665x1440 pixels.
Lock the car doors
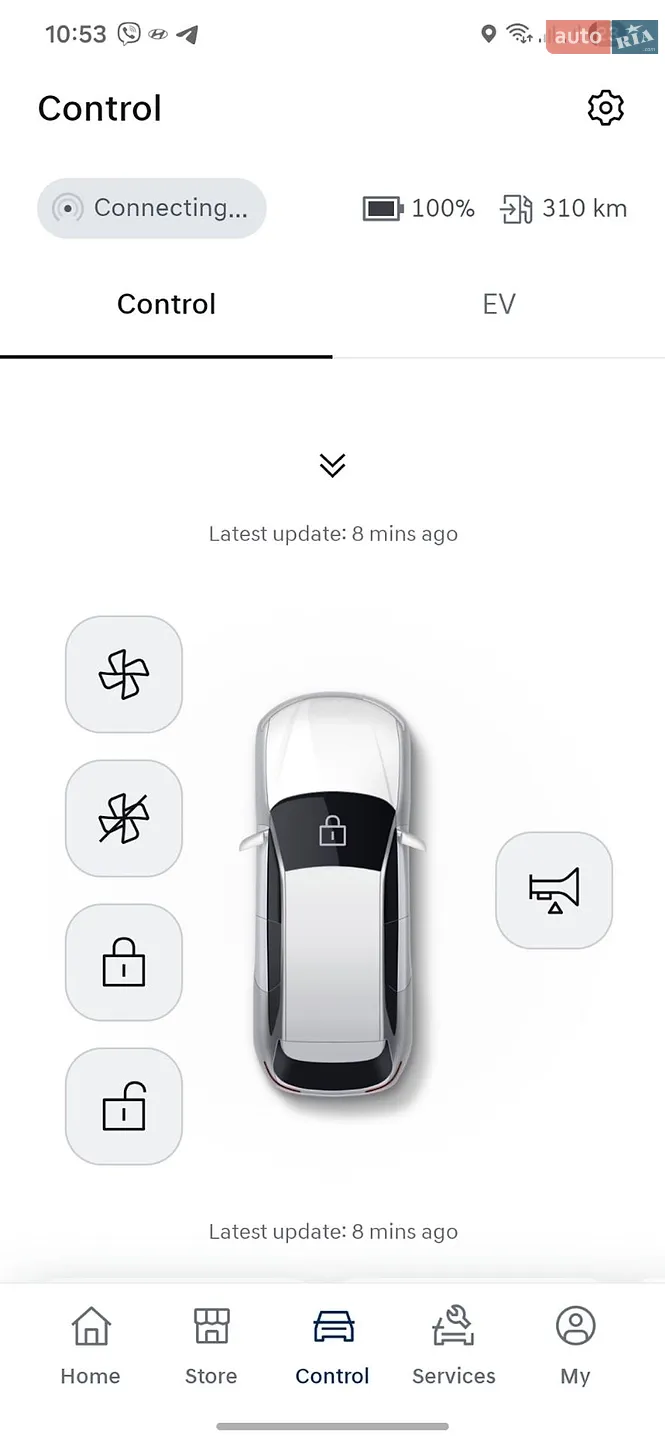pos(124,962)
